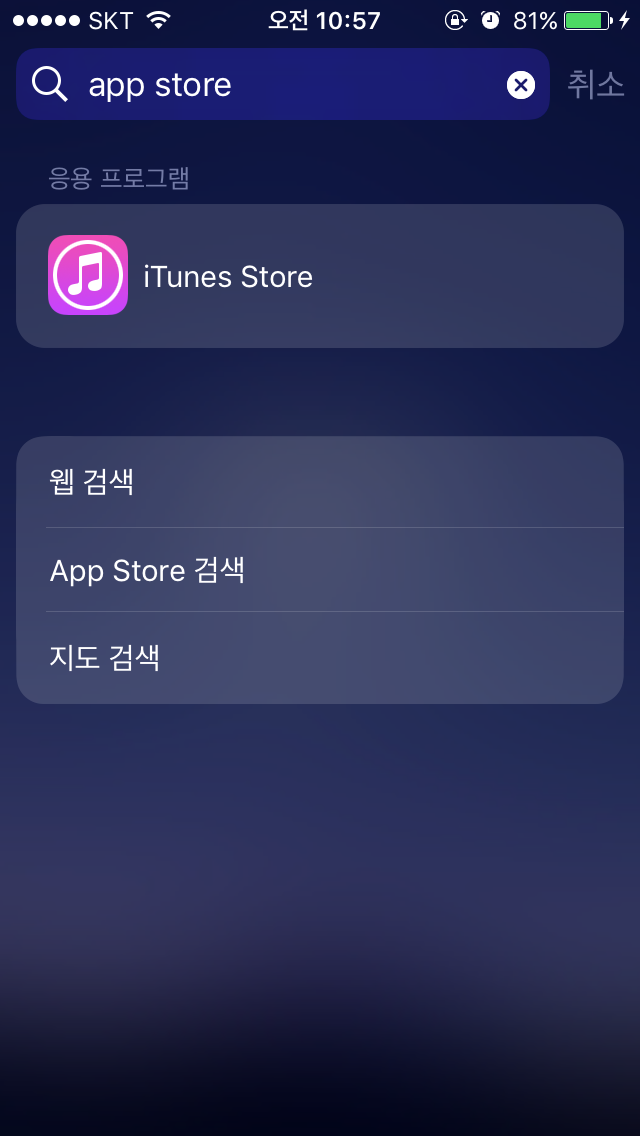Cancel the search with 취소
The image size is (640, 1136).
tap(596, 85)
